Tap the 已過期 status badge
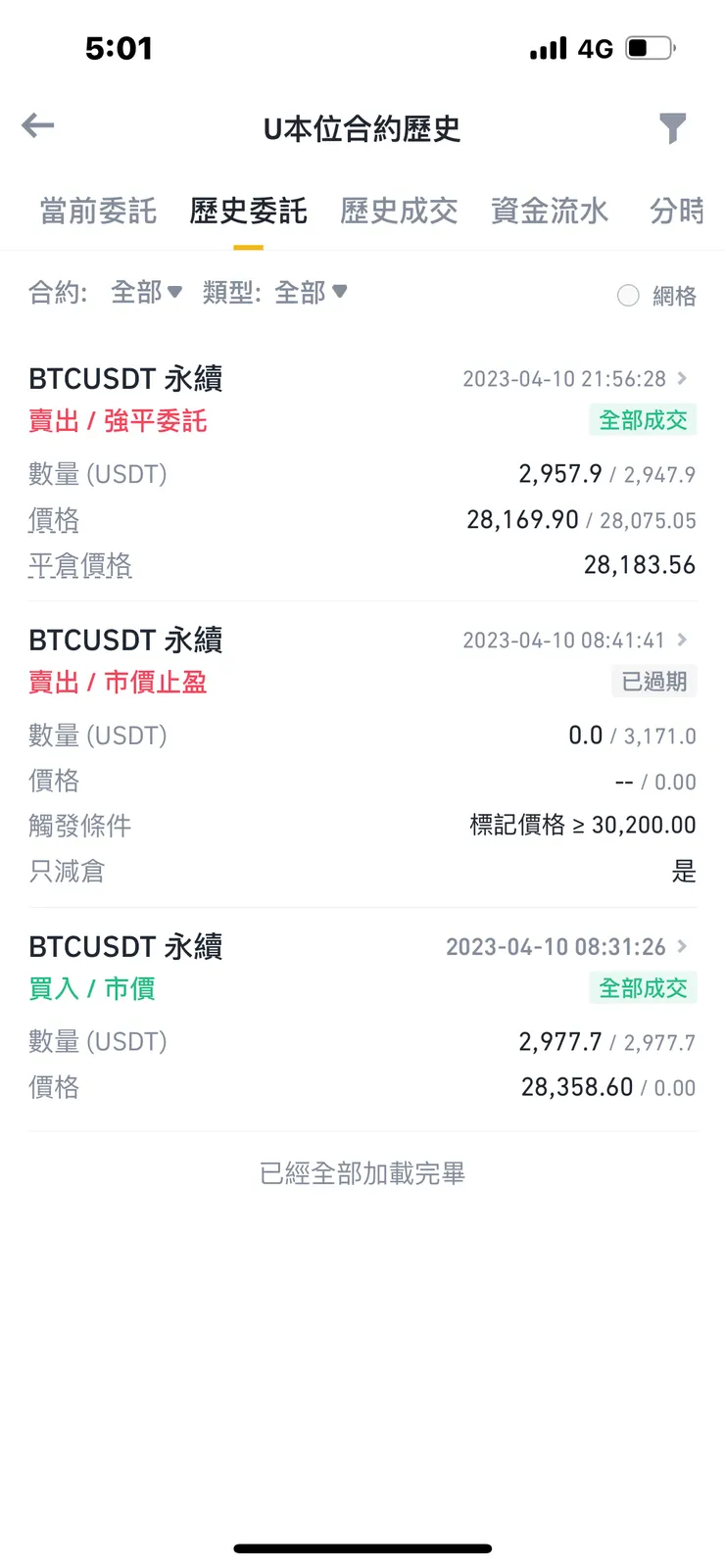725x1568 pixels. [x=653, y=682]
